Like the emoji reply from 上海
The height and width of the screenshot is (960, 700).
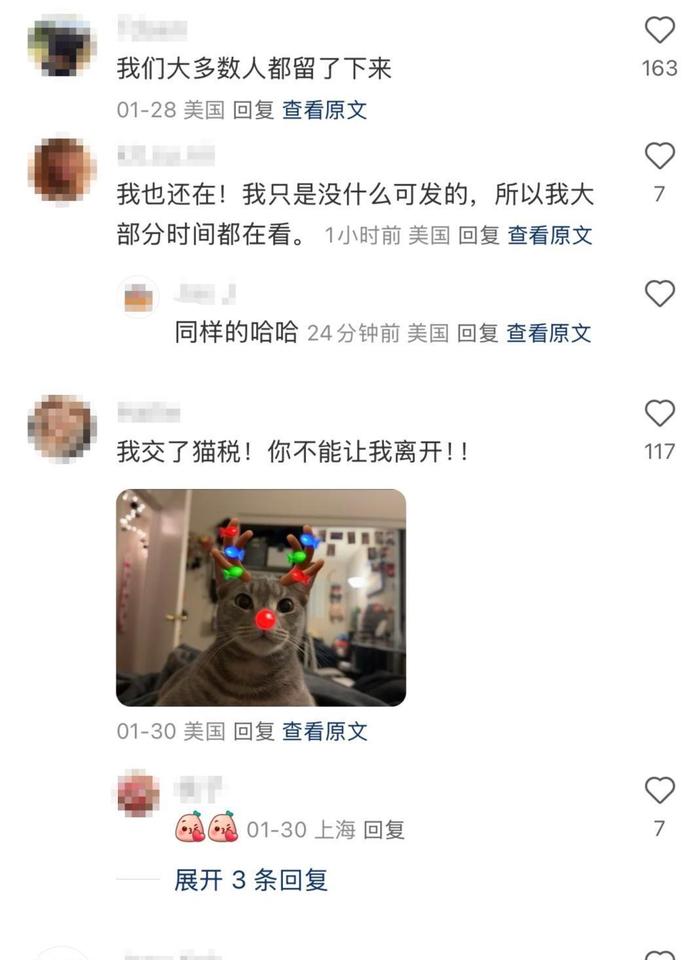pos(659,790)
